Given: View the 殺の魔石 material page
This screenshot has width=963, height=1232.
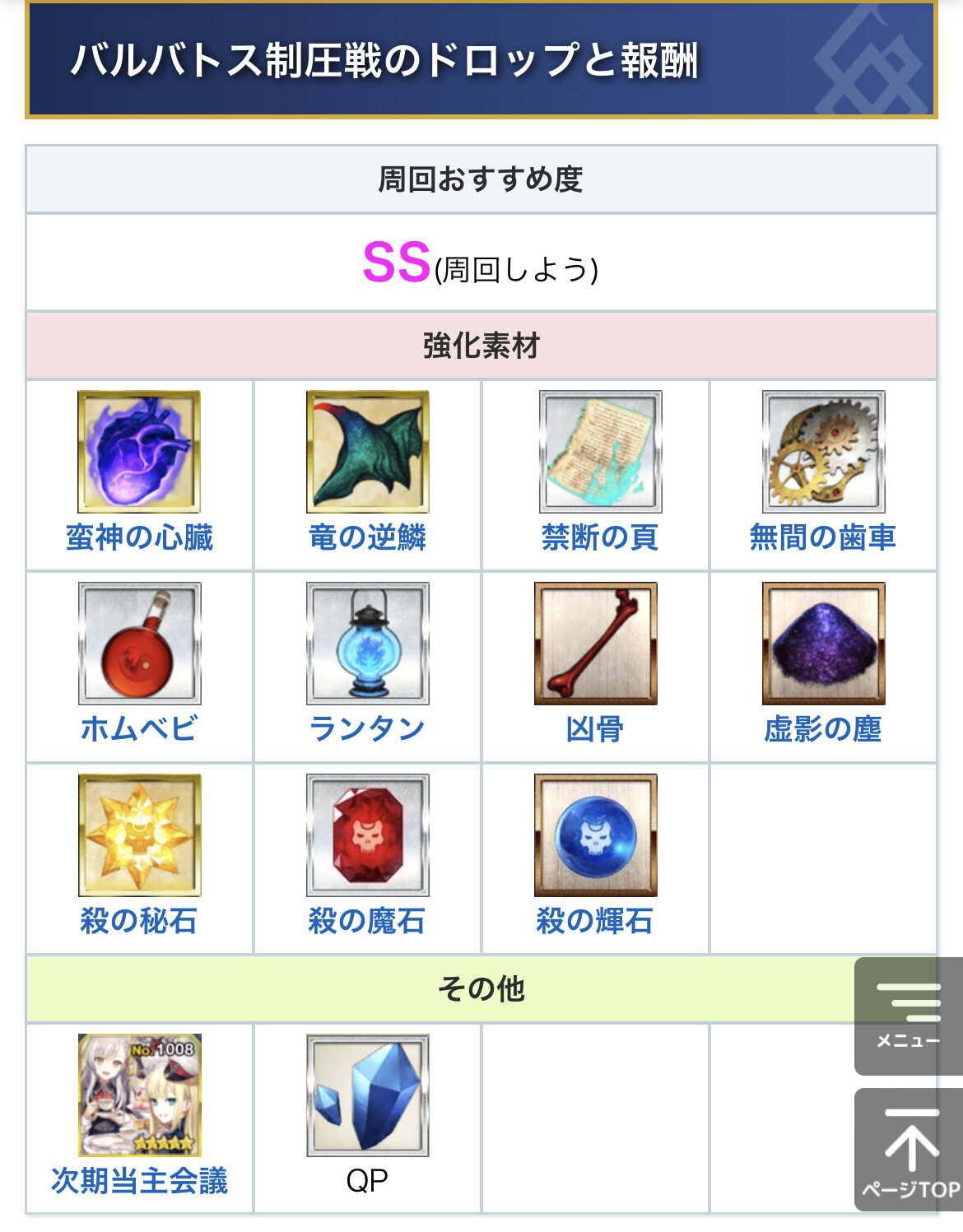Looking at the screenshot, I should pyautogui.click(x=367, y=921).
